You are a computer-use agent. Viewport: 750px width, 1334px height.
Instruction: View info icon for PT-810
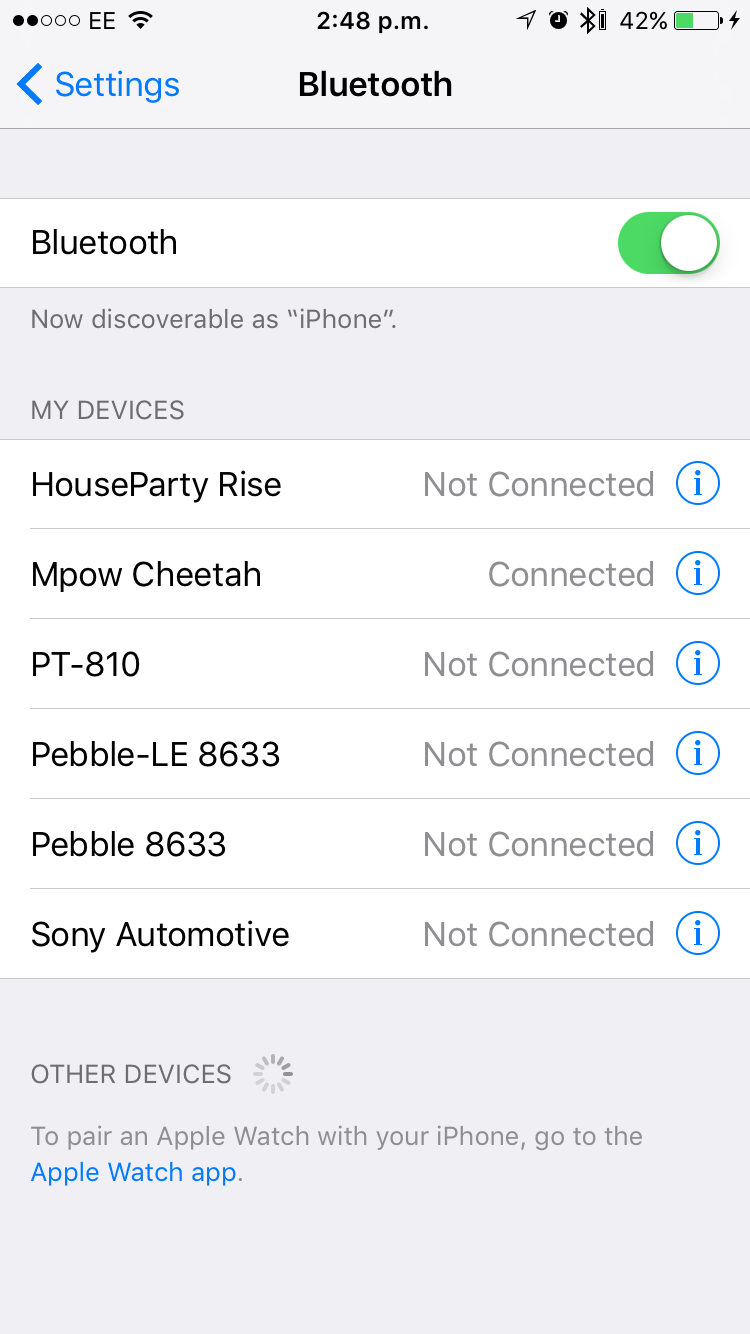(x=698, y=665)
